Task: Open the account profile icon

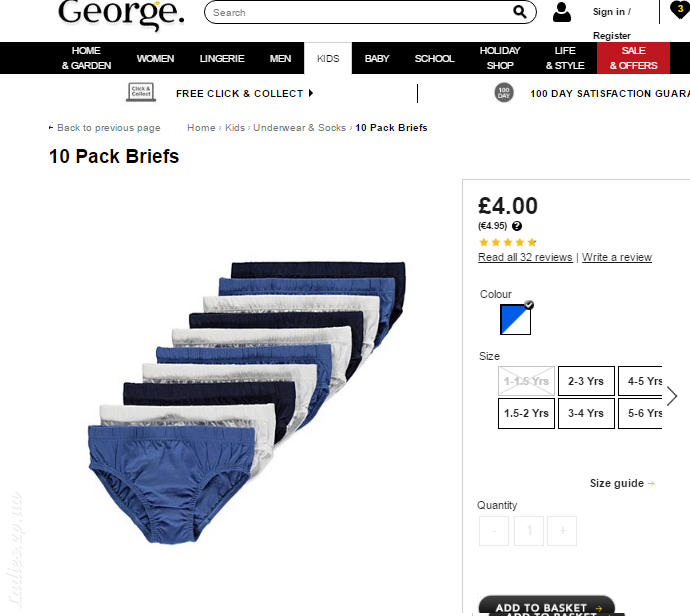Action: coord(562,12)
